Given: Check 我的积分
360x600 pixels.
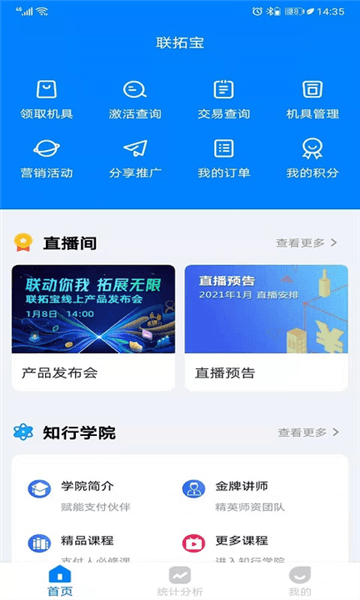Looking at the screenshot, I should [x=313, y=158].
